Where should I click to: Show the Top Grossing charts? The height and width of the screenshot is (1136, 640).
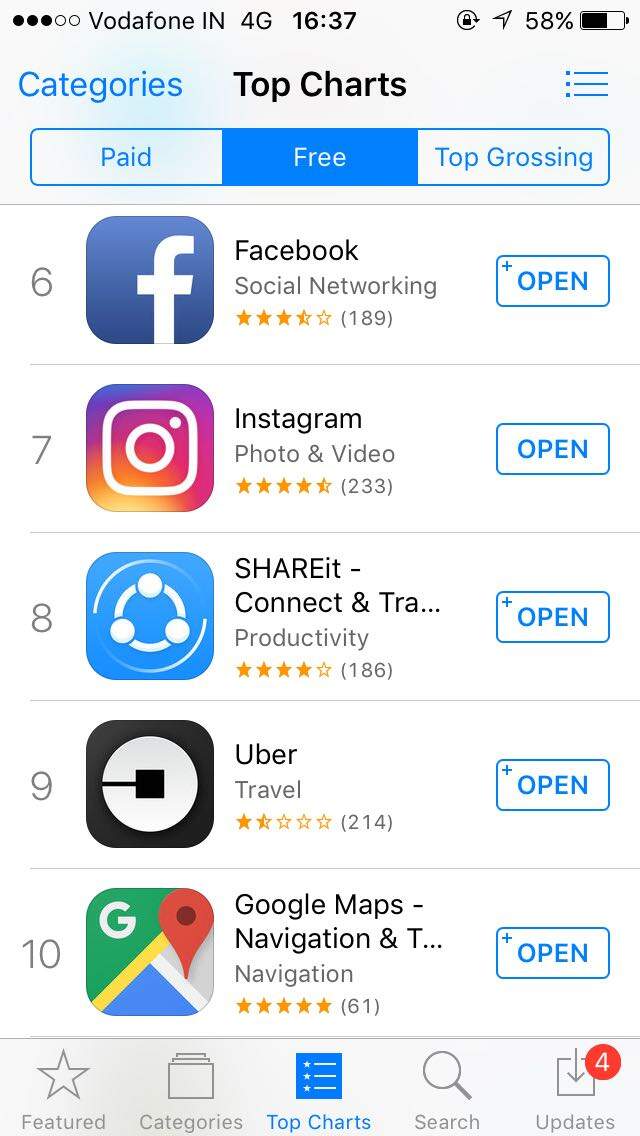pyautogui.click(x=513, y=157)
